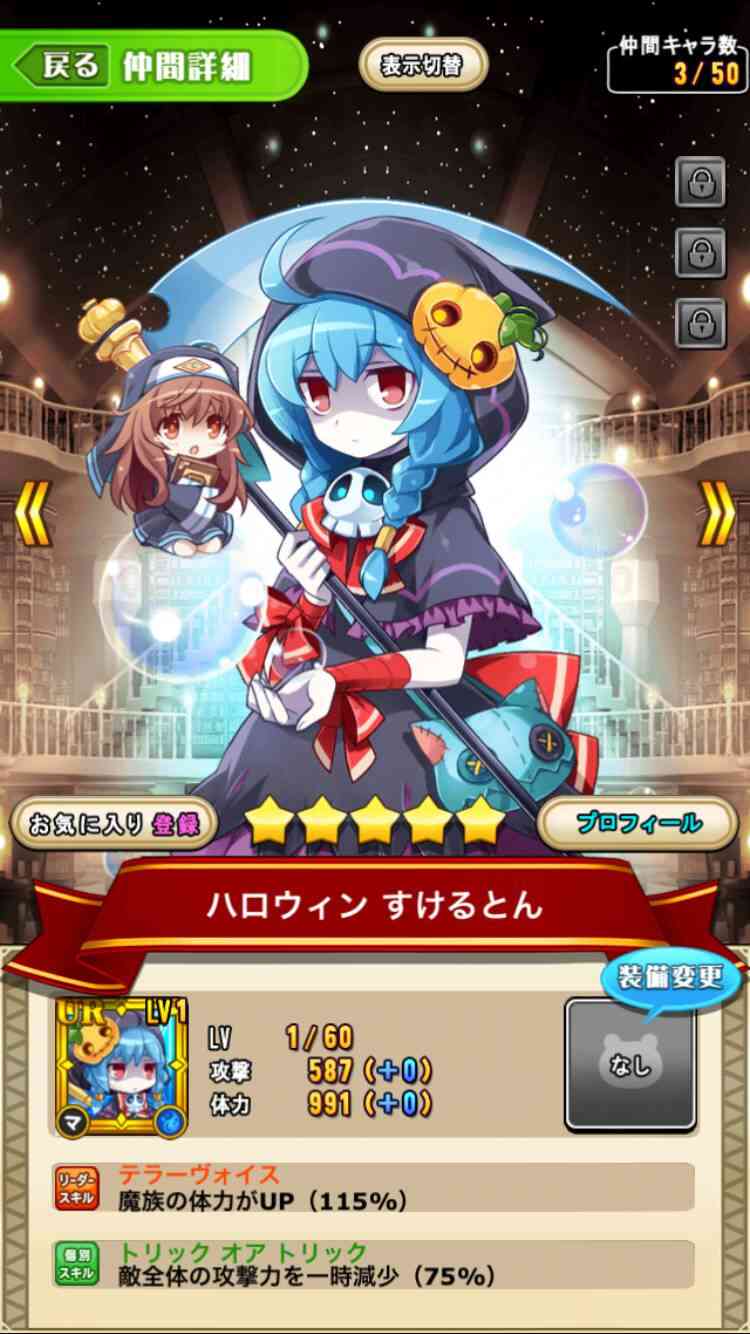Tap the 戻る back button
750x1334 pixels.
point(58,65)
